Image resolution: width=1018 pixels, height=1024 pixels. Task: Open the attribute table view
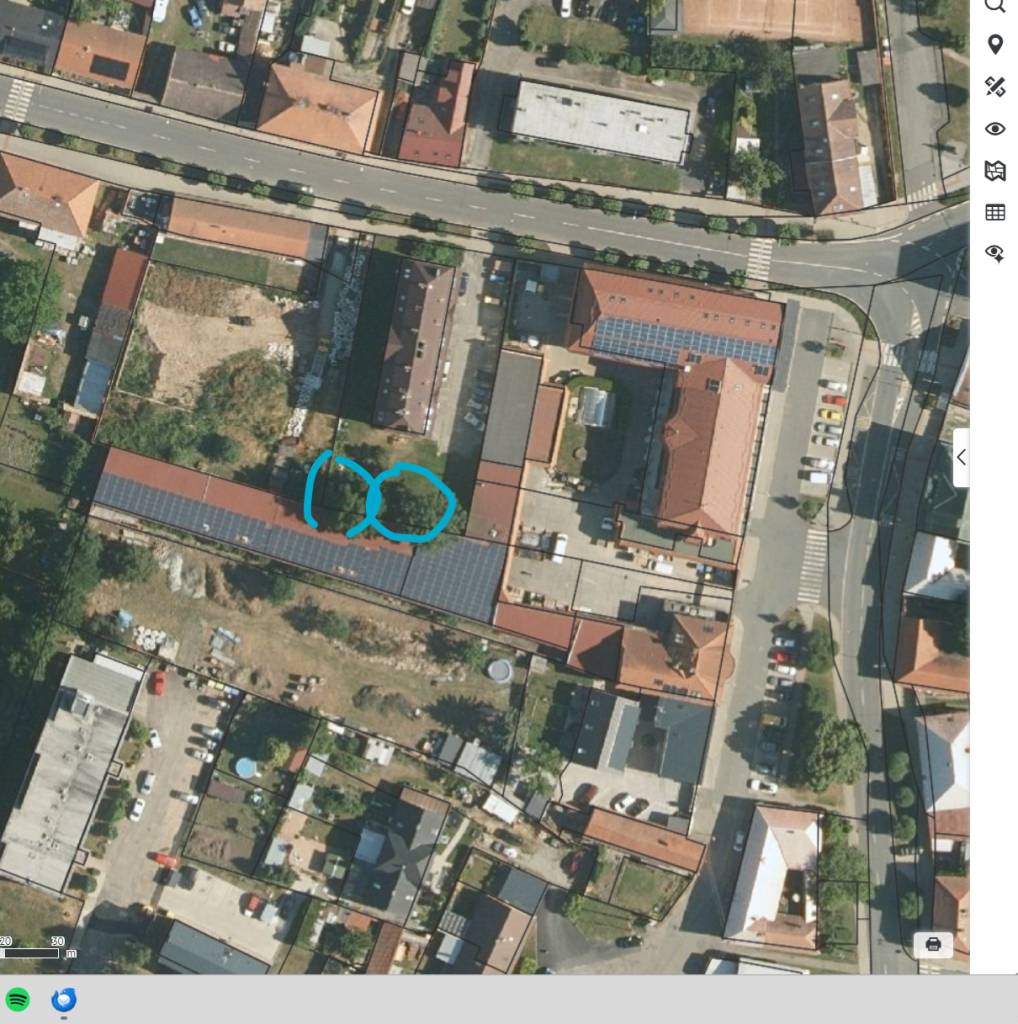pos(995,211)
